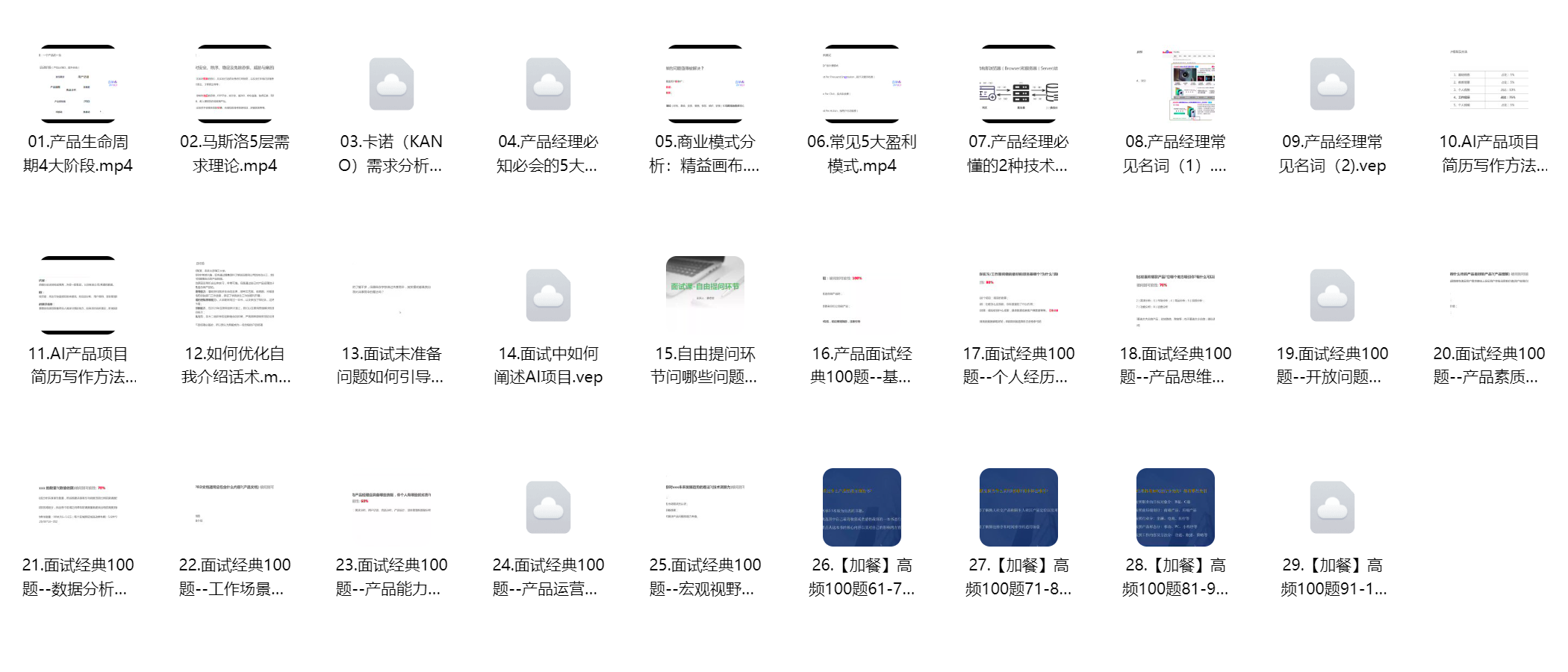Open file 05.商业模式分析：精益画布
The height and width of the screenshot is (672, 1568).
705,84
